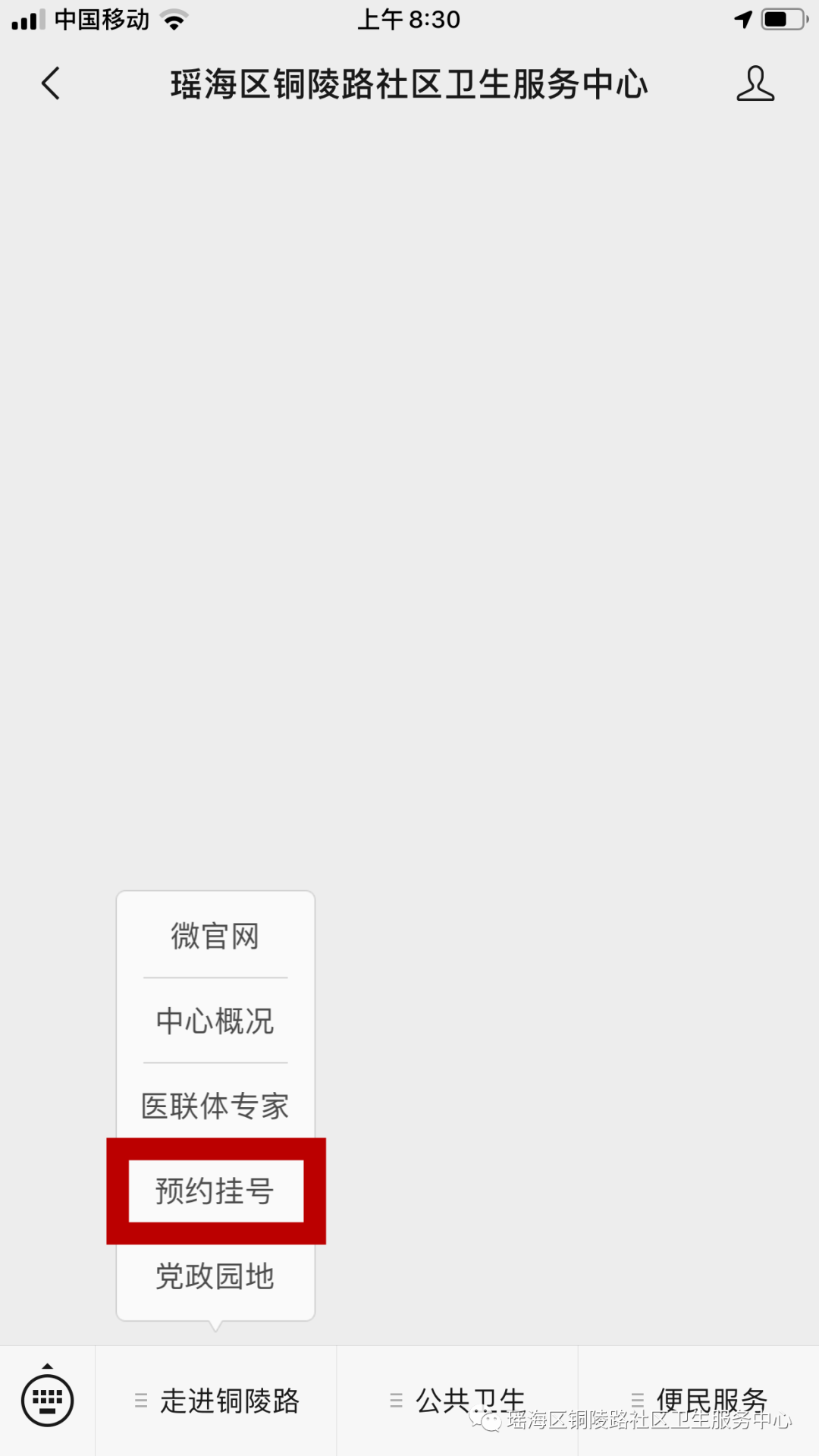Collapse the 走进铜陵路 menu tab
Screen dimensions: 819x1456
coord(217,1401)
